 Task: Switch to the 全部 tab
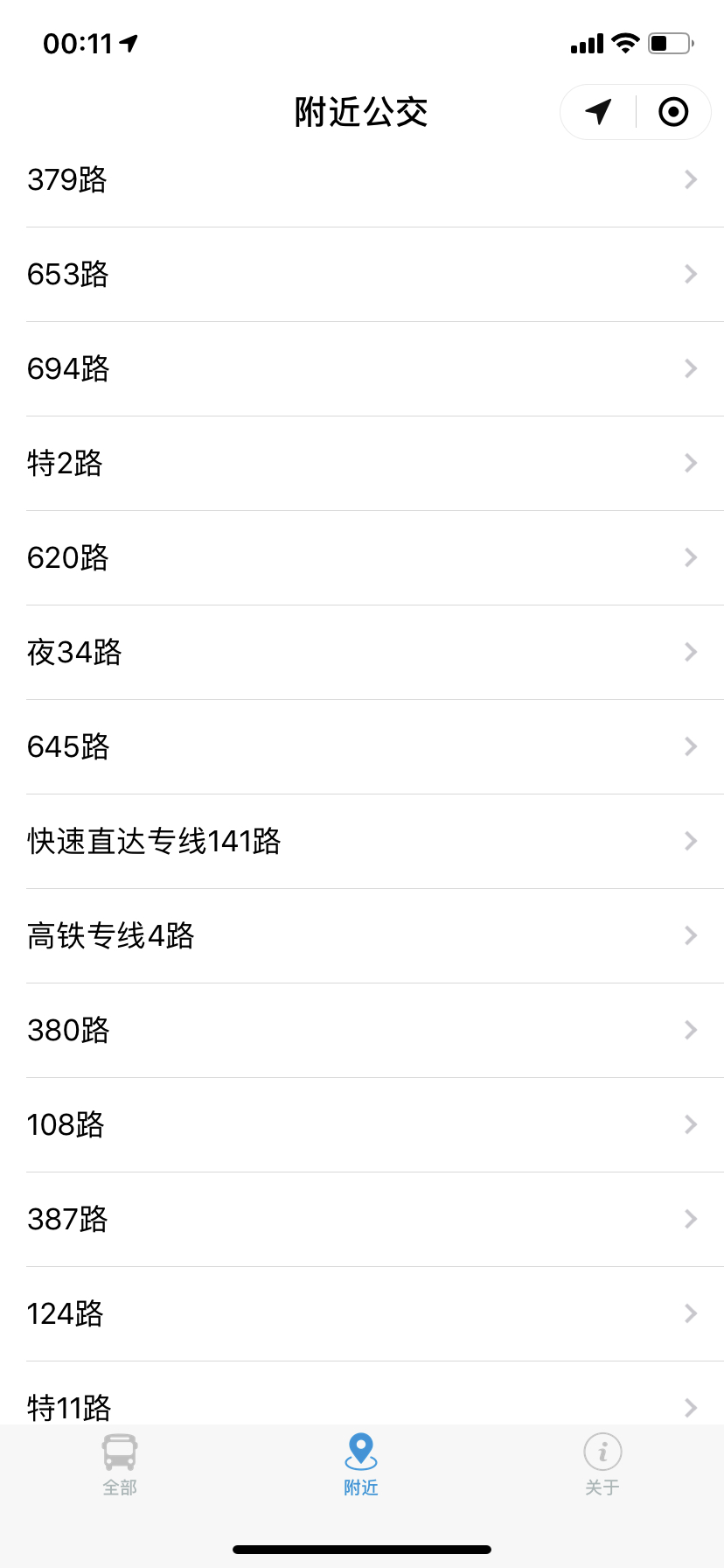[120, 1465]
